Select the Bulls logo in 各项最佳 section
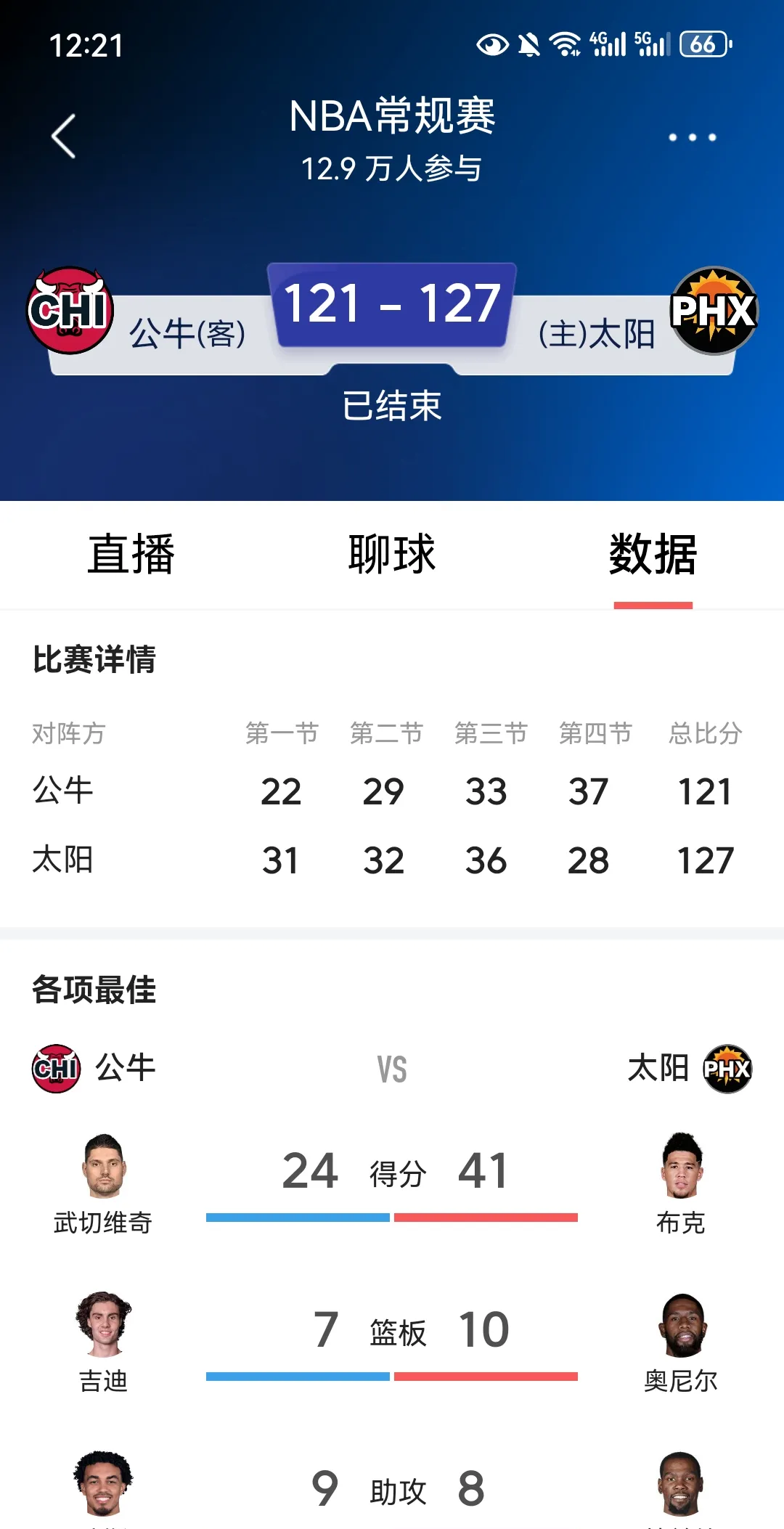 click(56, 1067)
